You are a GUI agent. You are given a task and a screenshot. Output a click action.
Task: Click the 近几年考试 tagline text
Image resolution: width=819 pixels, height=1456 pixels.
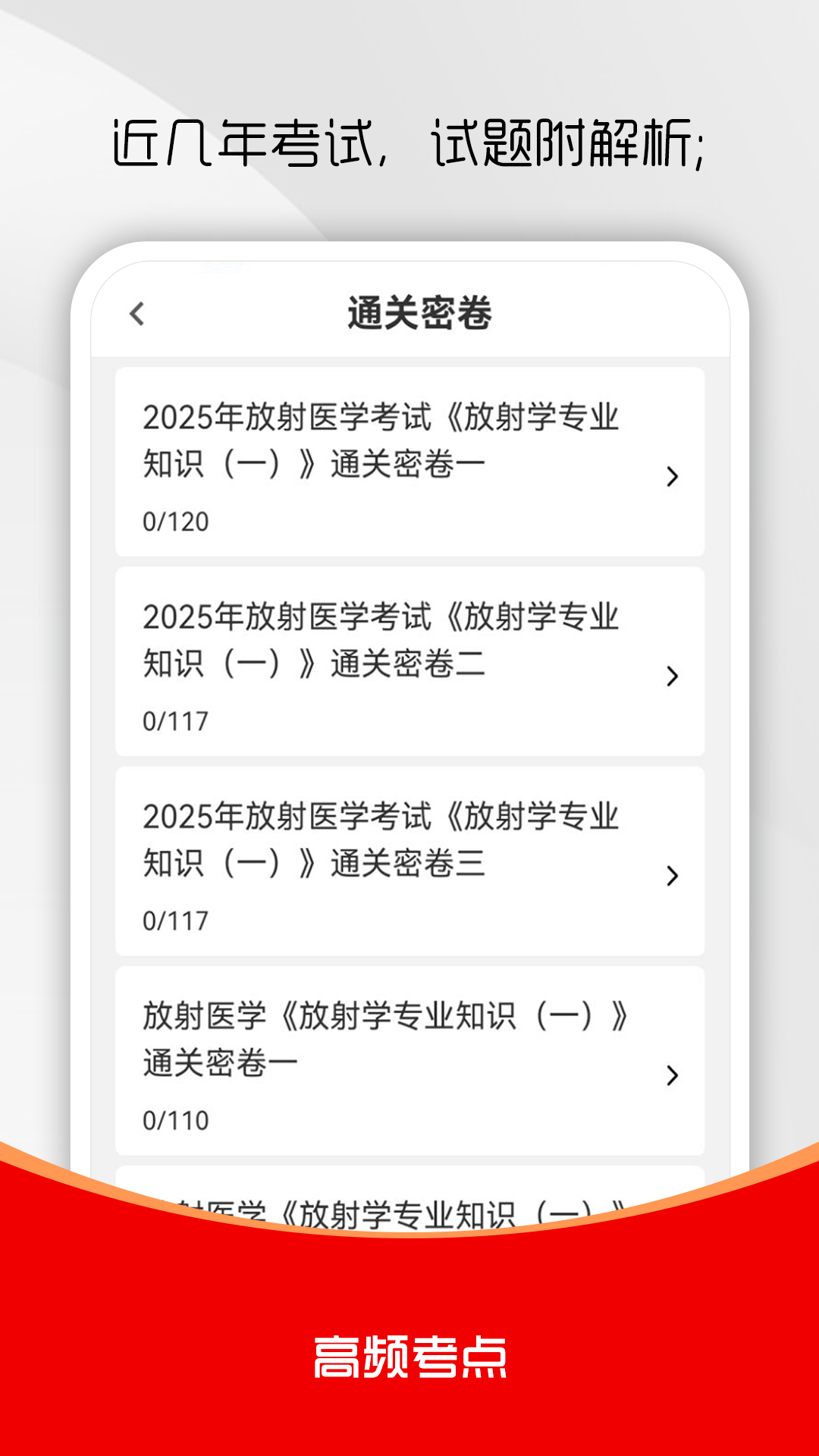[x=409, y=140]
